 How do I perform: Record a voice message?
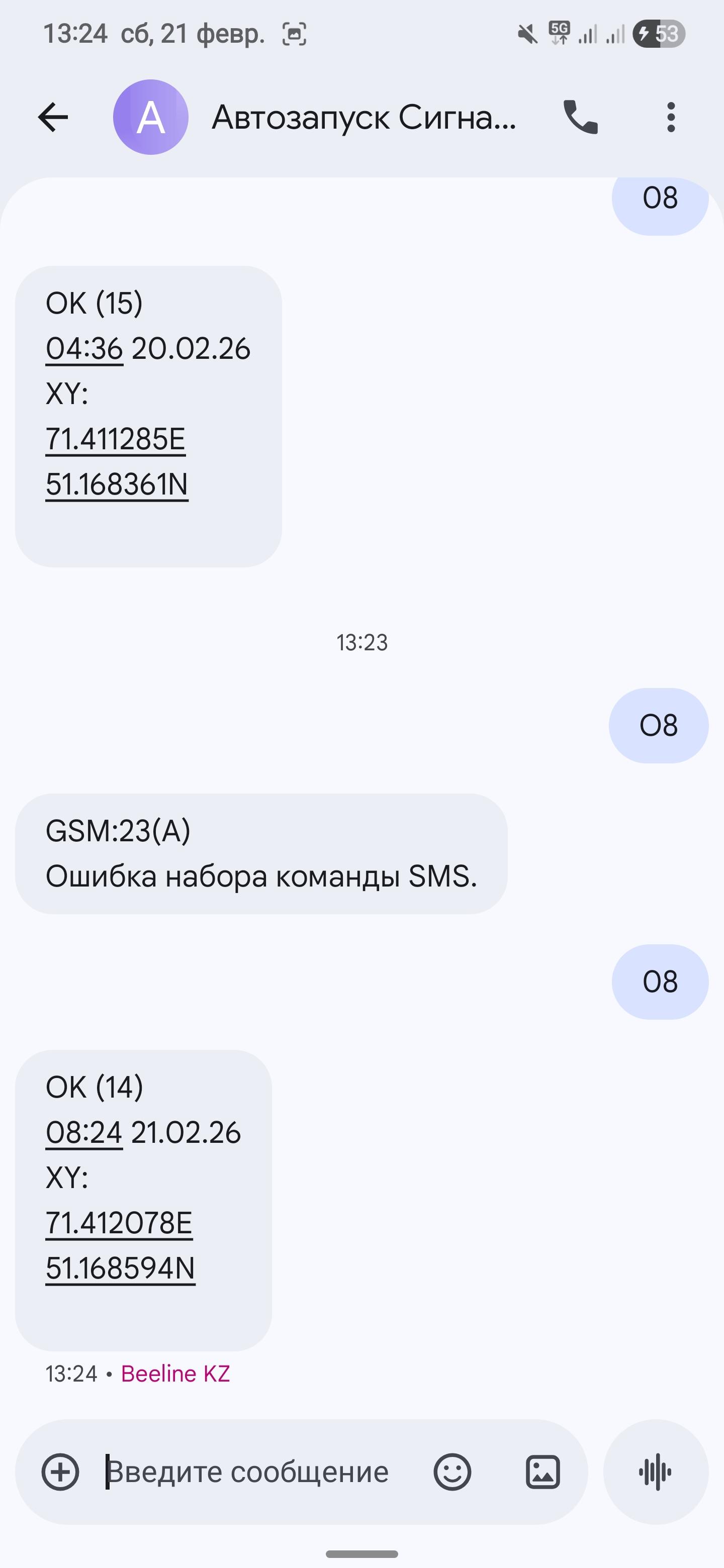[x=655, y=1472]
